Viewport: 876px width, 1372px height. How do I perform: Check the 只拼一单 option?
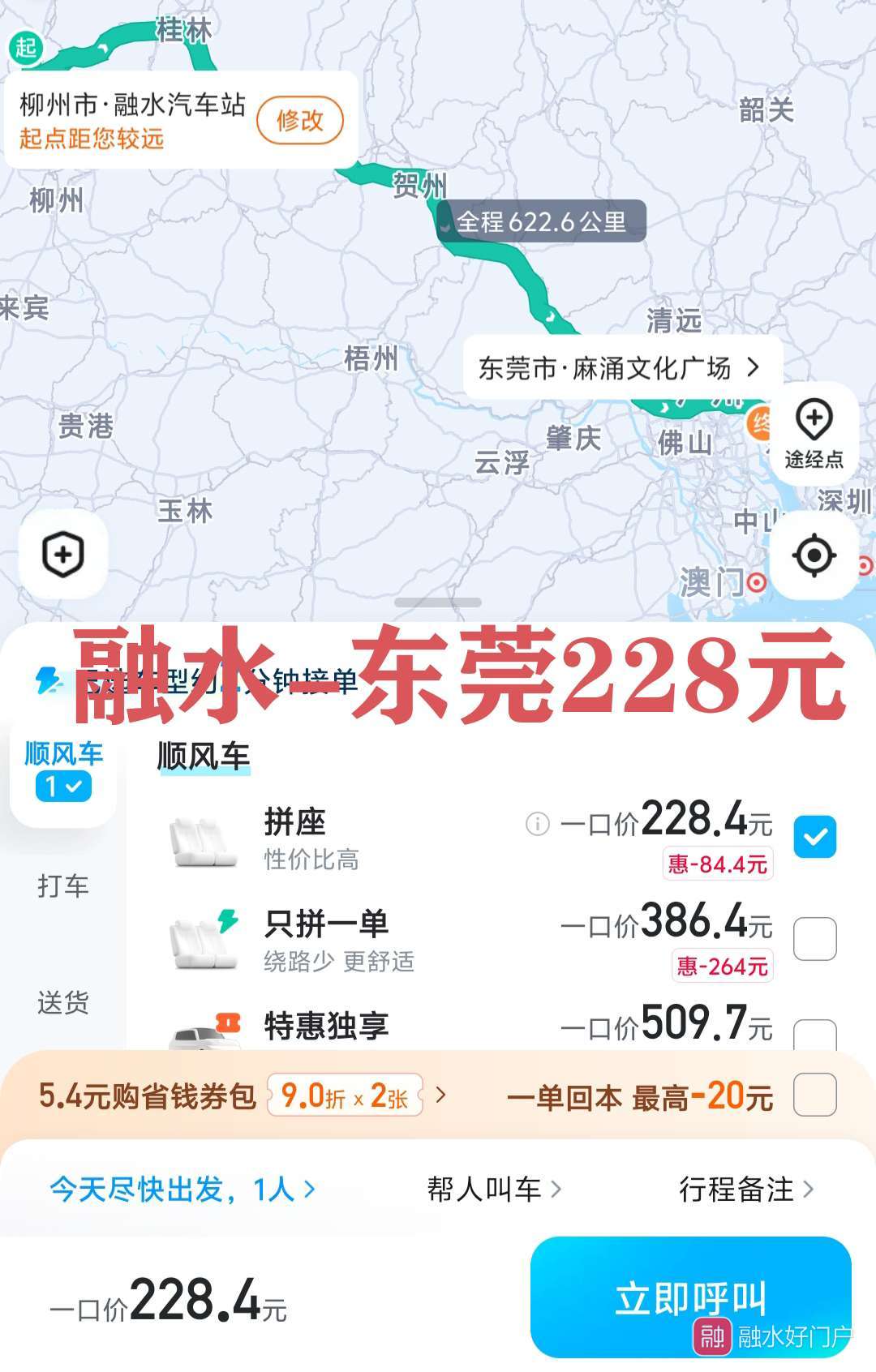click(815, 939)
